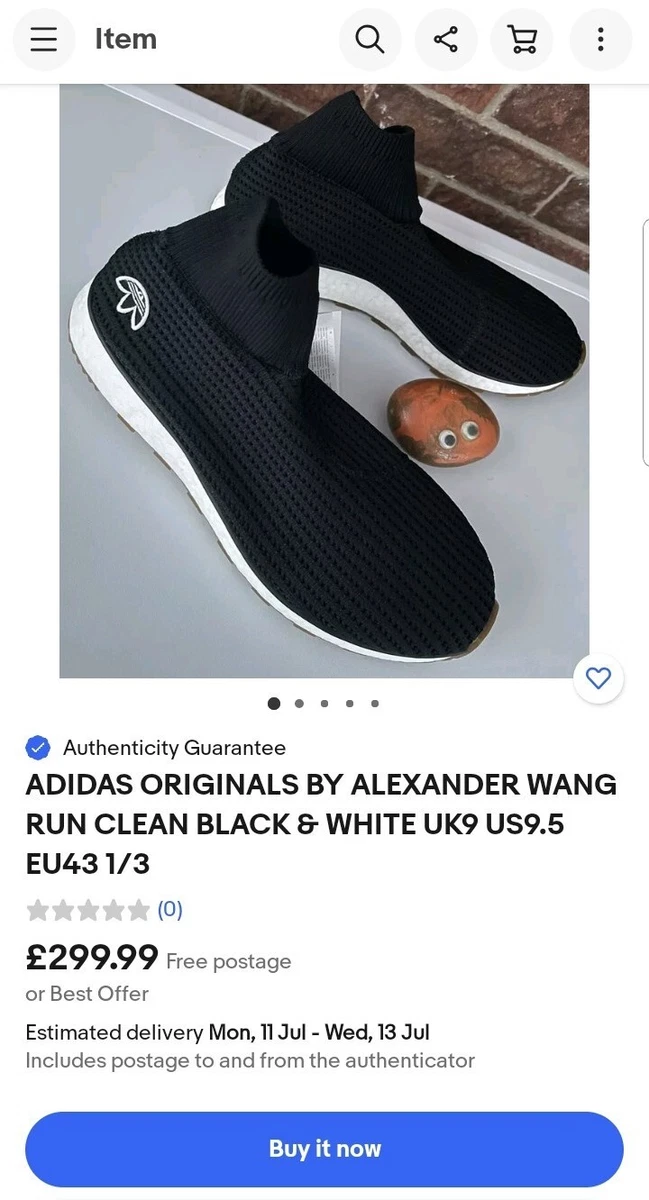Screen dimensions: 649x1200
Task: View the review count (0) rating
Action: coord(104,910)
